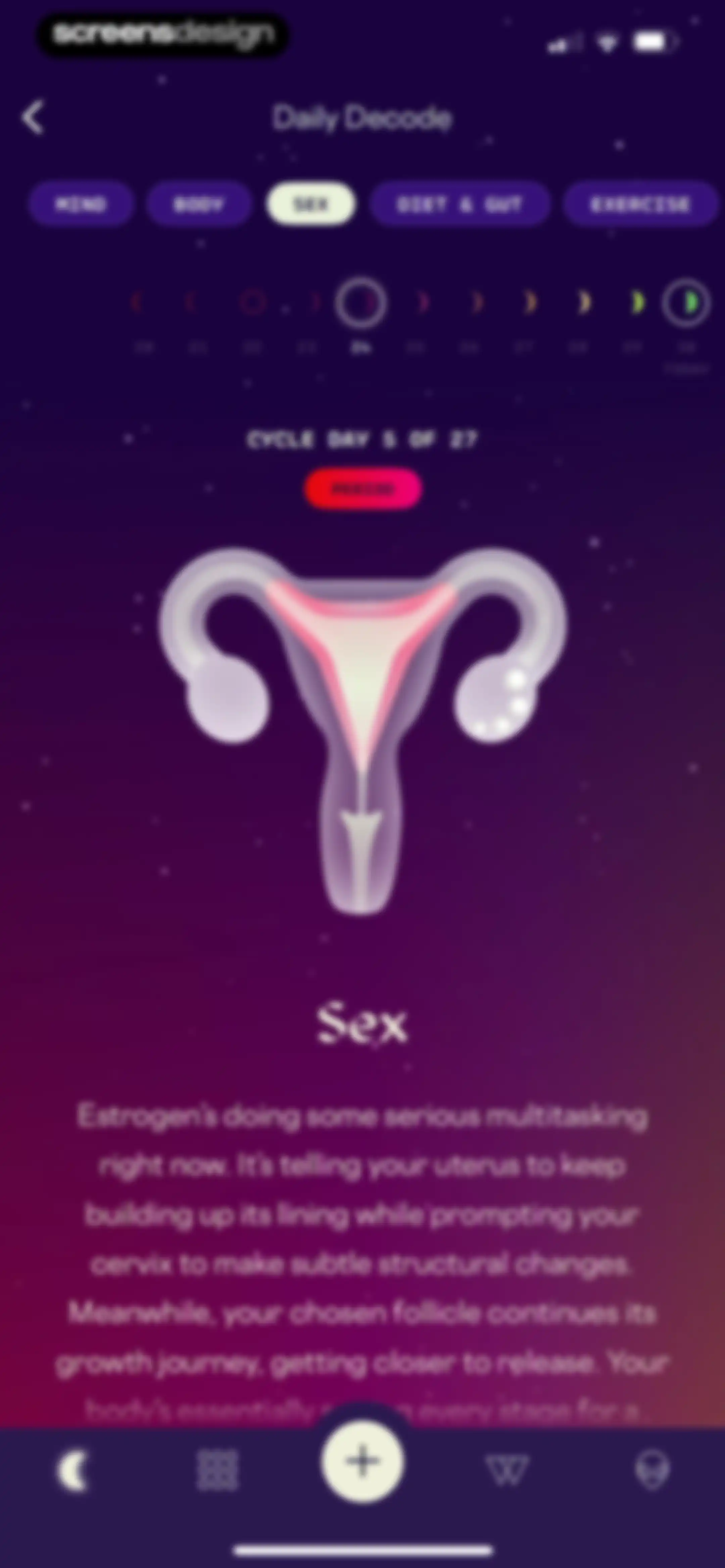Switch to the Exercise chip
The width and height of the screenshot is (725, 1568).
click(x=640, y=204)
